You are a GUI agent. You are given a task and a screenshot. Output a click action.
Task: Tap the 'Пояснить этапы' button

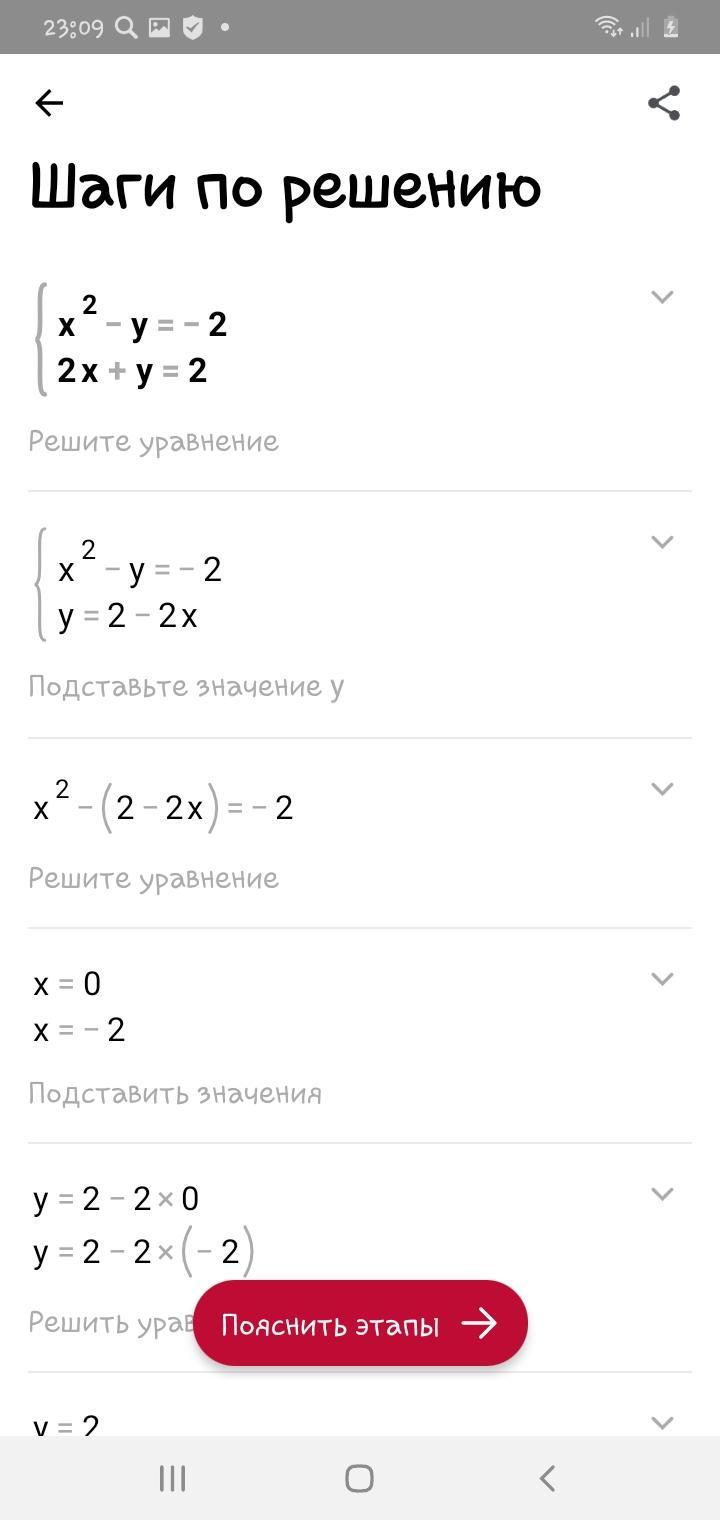pos(360,1324)
